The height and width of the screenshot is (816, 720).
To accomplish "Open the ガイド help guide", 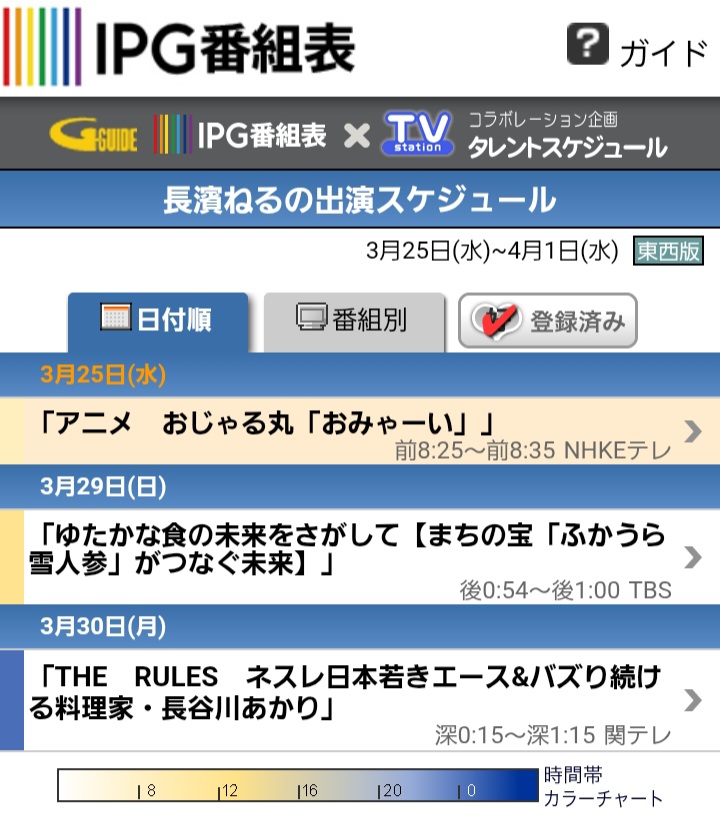I will pyautogui.click(x=638, y=47).
